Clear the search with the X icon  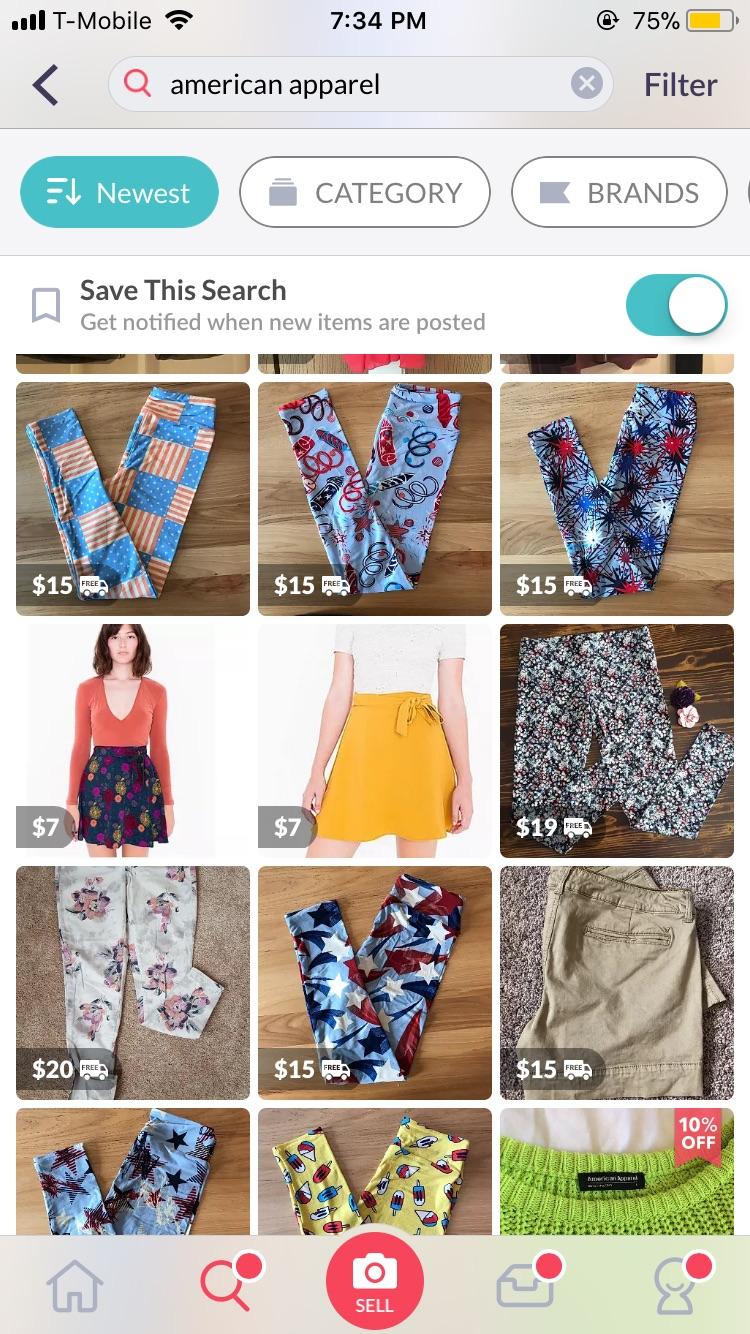coord(586,83)
